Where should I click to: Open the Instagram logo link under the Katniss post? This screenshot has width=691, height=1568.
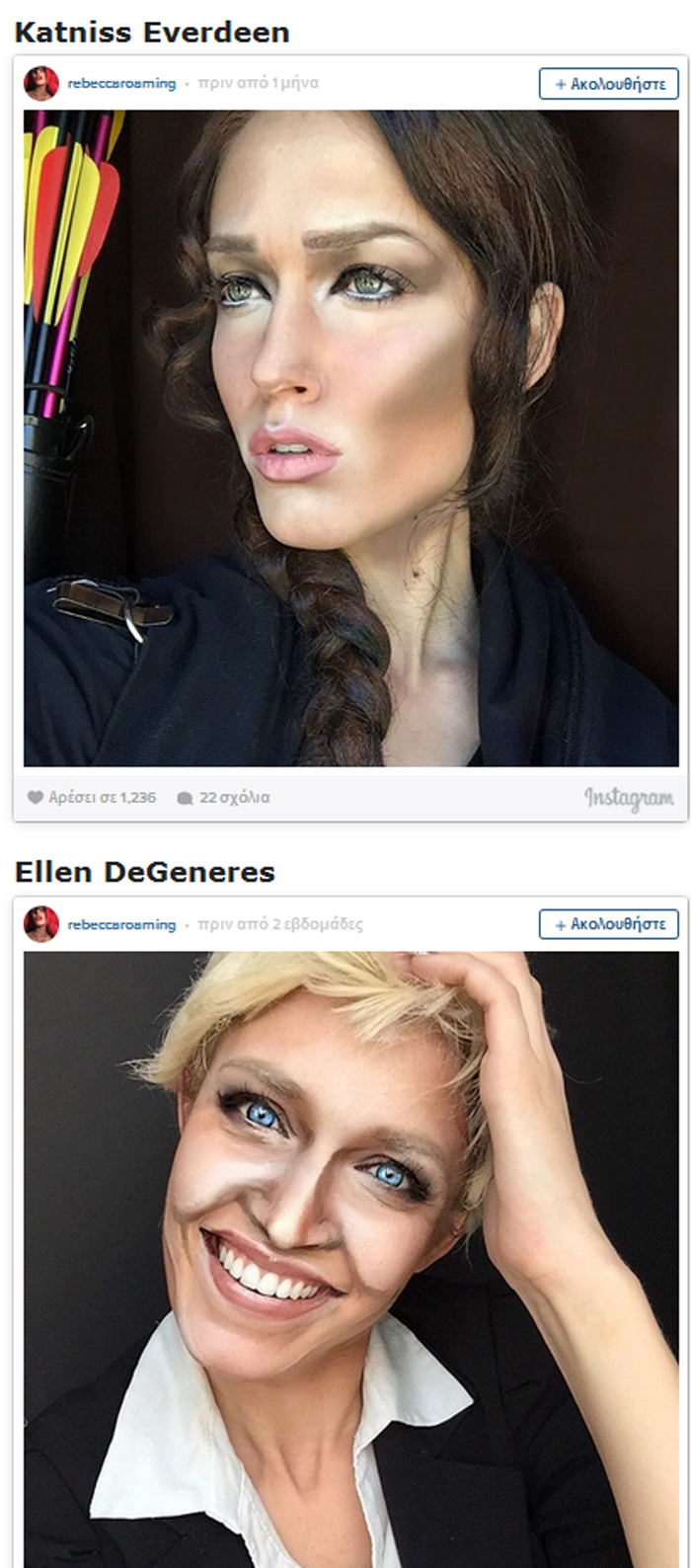point(629,797)
